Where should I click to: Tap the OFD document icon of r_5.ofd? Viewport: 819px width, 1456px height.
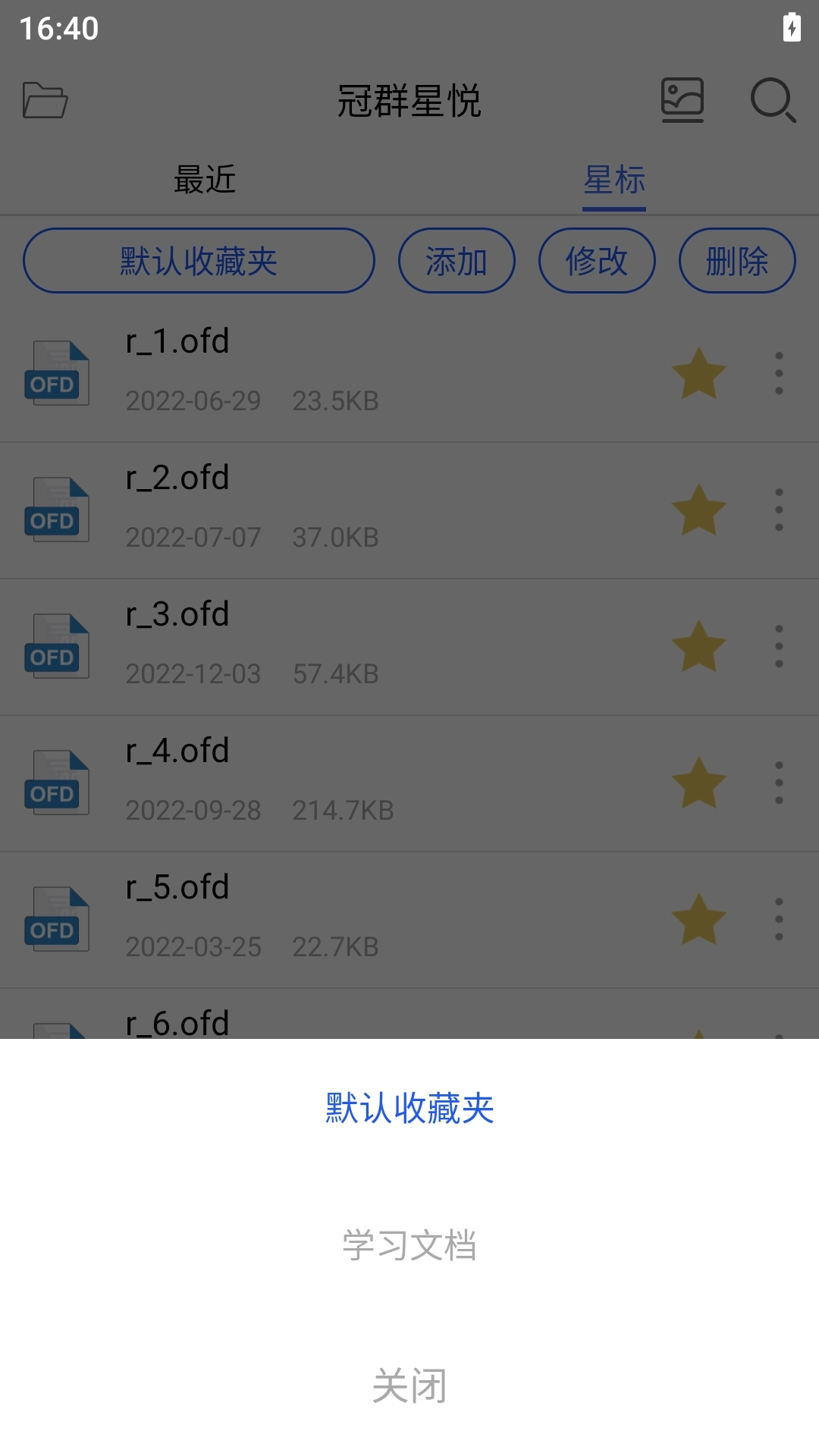(x=56, y=919)
